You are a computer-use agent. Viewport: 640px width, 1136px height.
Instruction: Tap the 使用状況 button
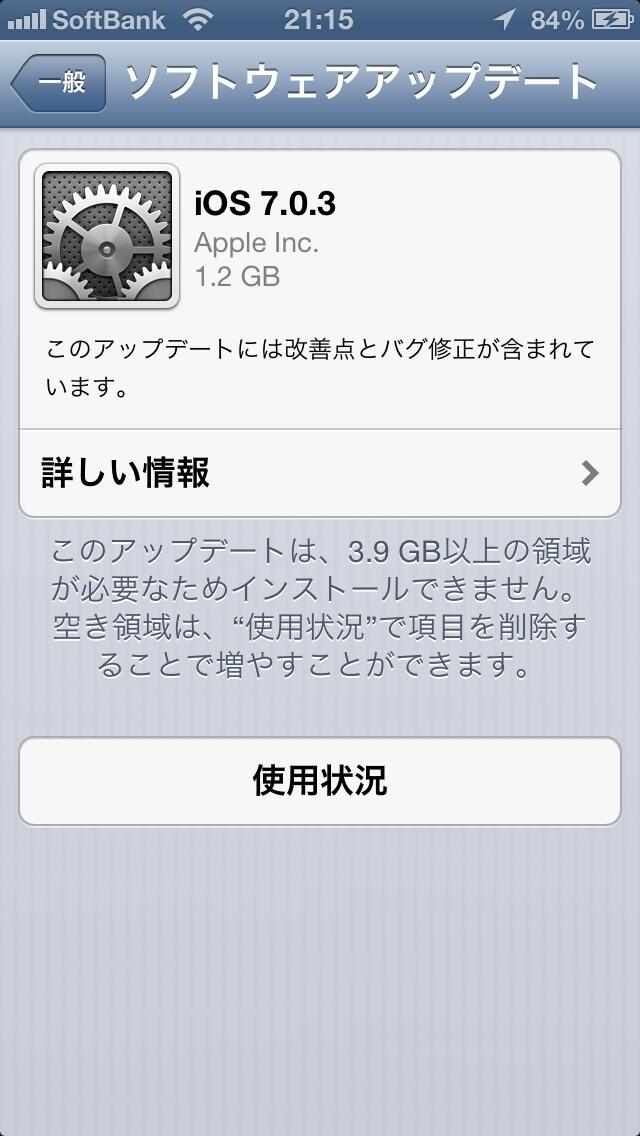point(320,781)
